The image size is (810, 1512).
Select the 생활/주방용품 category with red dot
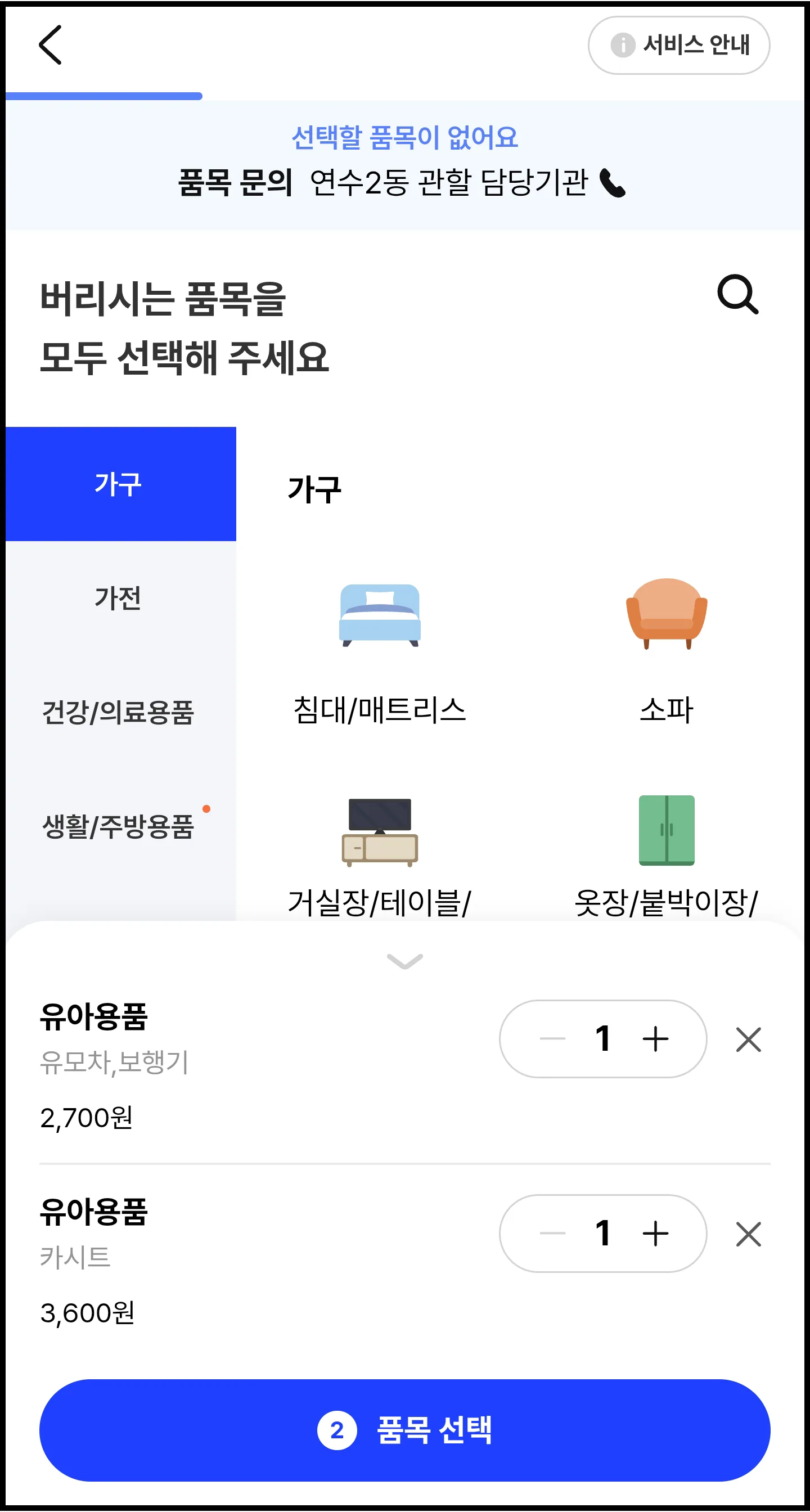pos(118,829)
